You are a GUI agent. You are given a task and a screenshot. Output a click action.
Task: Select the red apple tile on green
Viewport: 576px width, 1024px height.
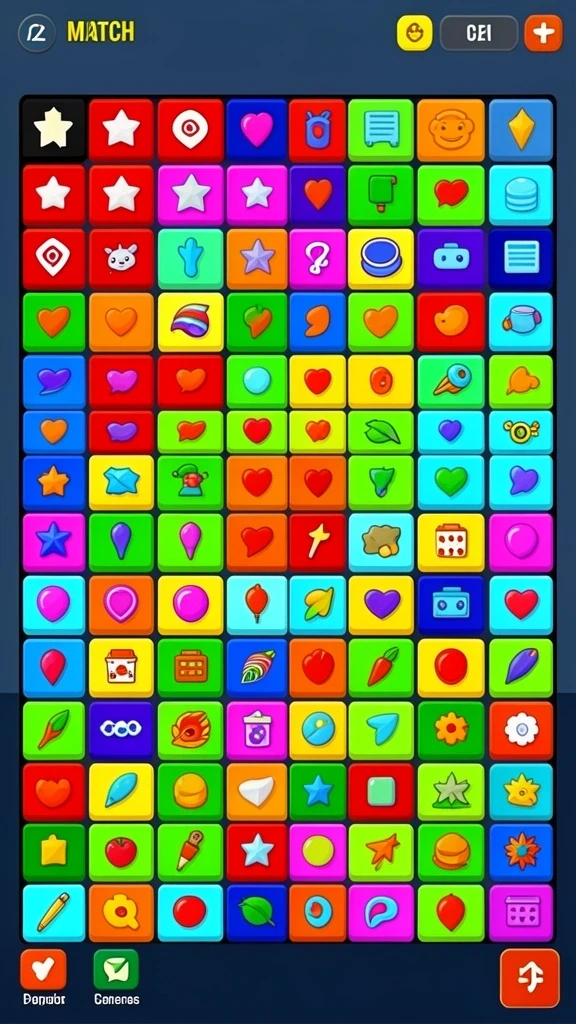[x=121, y=852]
